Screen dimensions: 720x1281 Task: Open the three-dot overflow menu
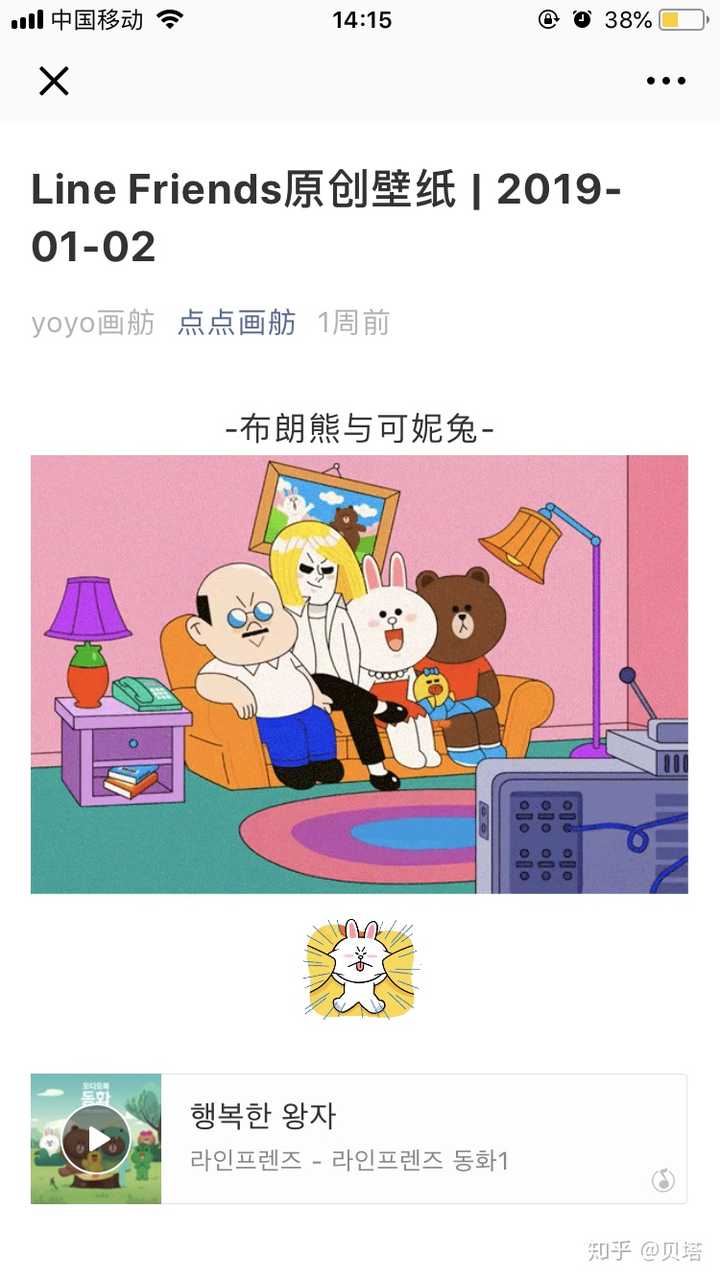point(665,81)
